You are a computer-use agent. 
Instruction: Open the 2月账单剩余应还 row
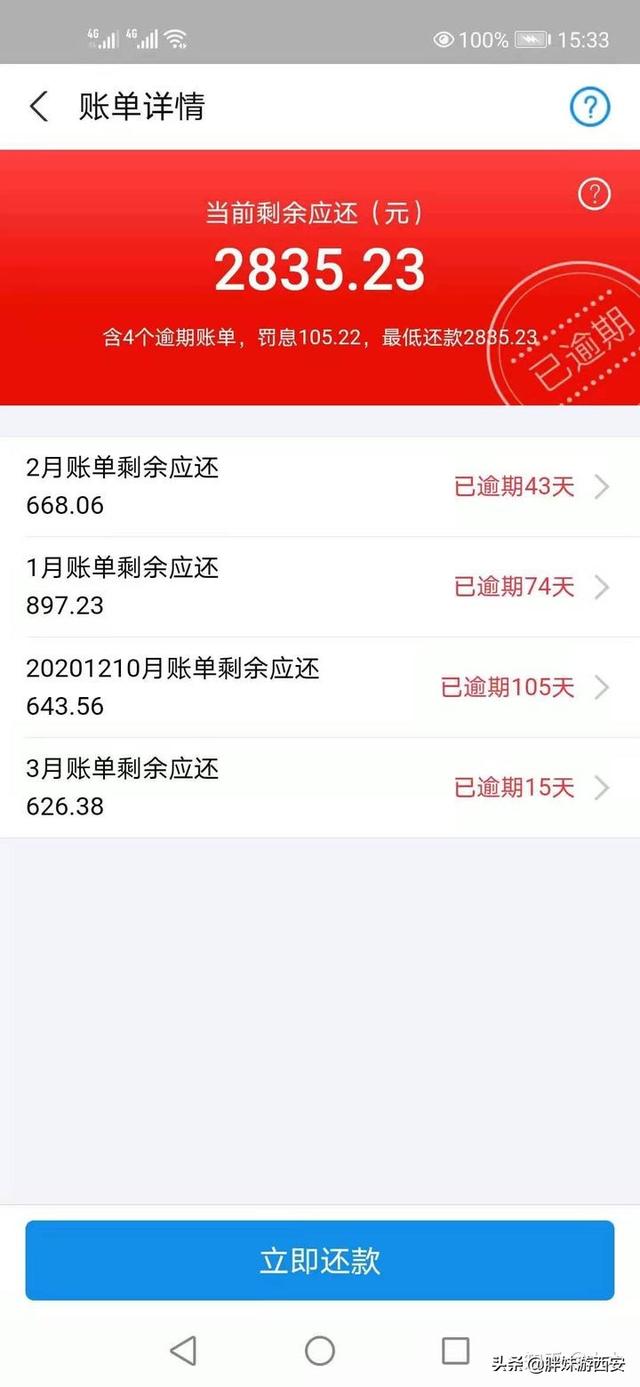(320, 487)
